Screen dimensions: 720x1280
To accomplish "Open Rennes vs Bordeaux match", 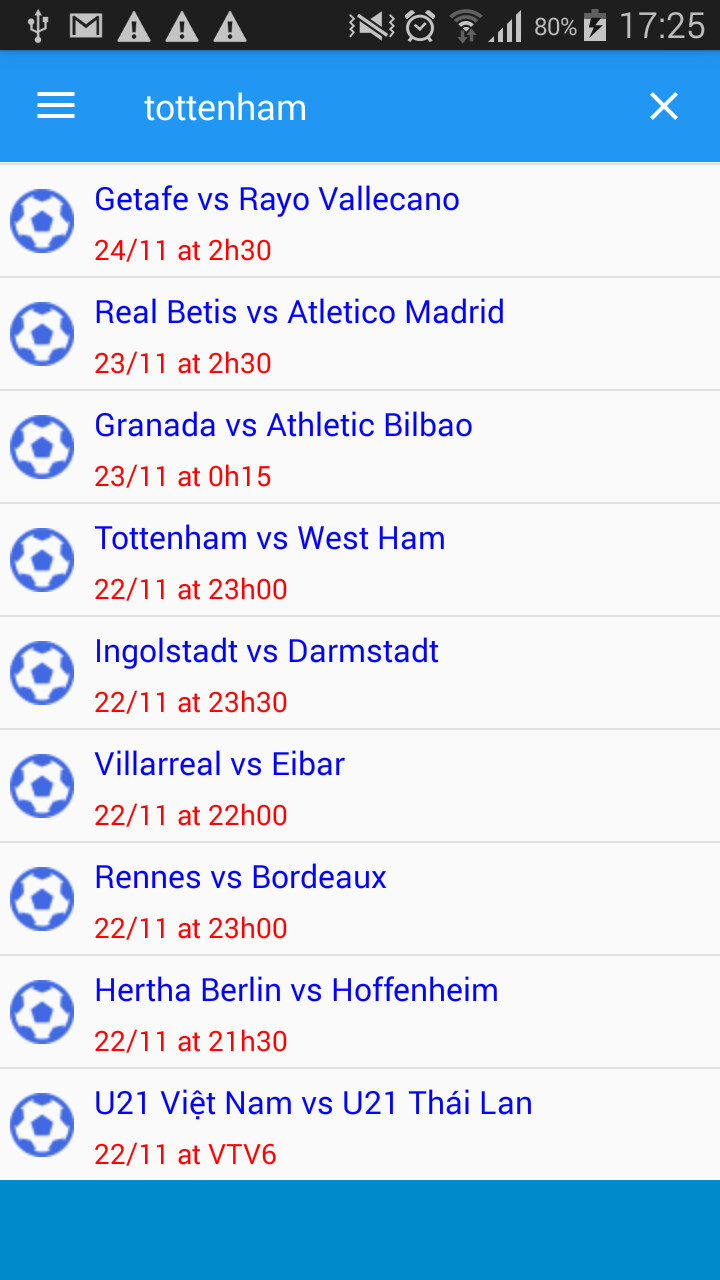I will coord(360,899).
